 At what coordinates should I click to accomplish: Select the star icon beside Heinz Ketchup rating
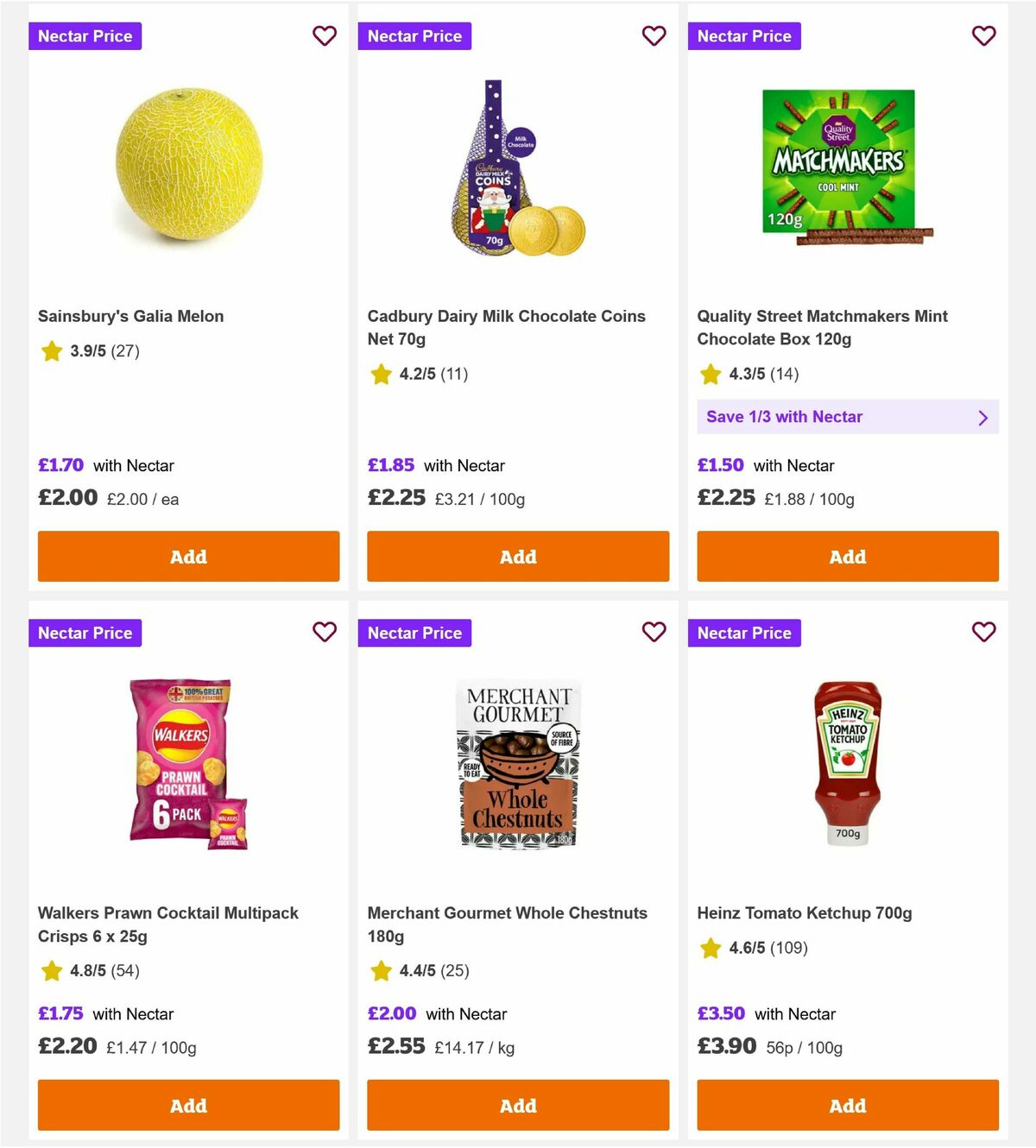point(710,948)
